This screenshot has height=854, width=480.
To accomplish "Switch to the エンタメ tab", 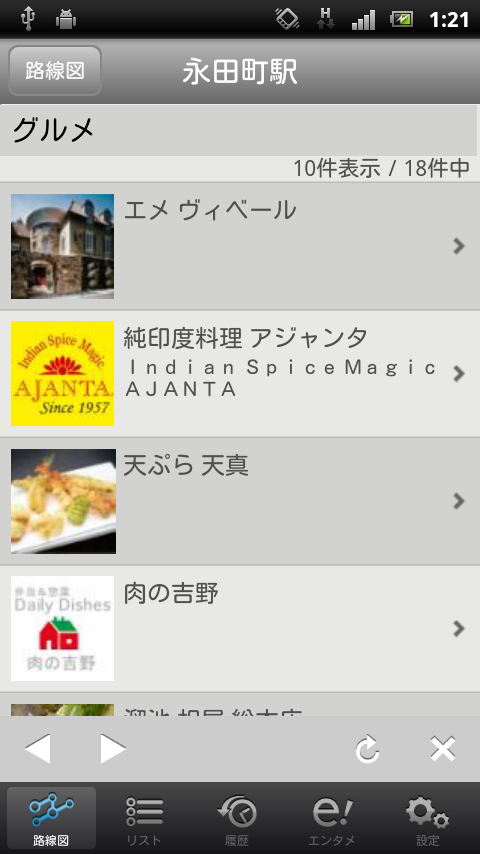I will [332, 819].
